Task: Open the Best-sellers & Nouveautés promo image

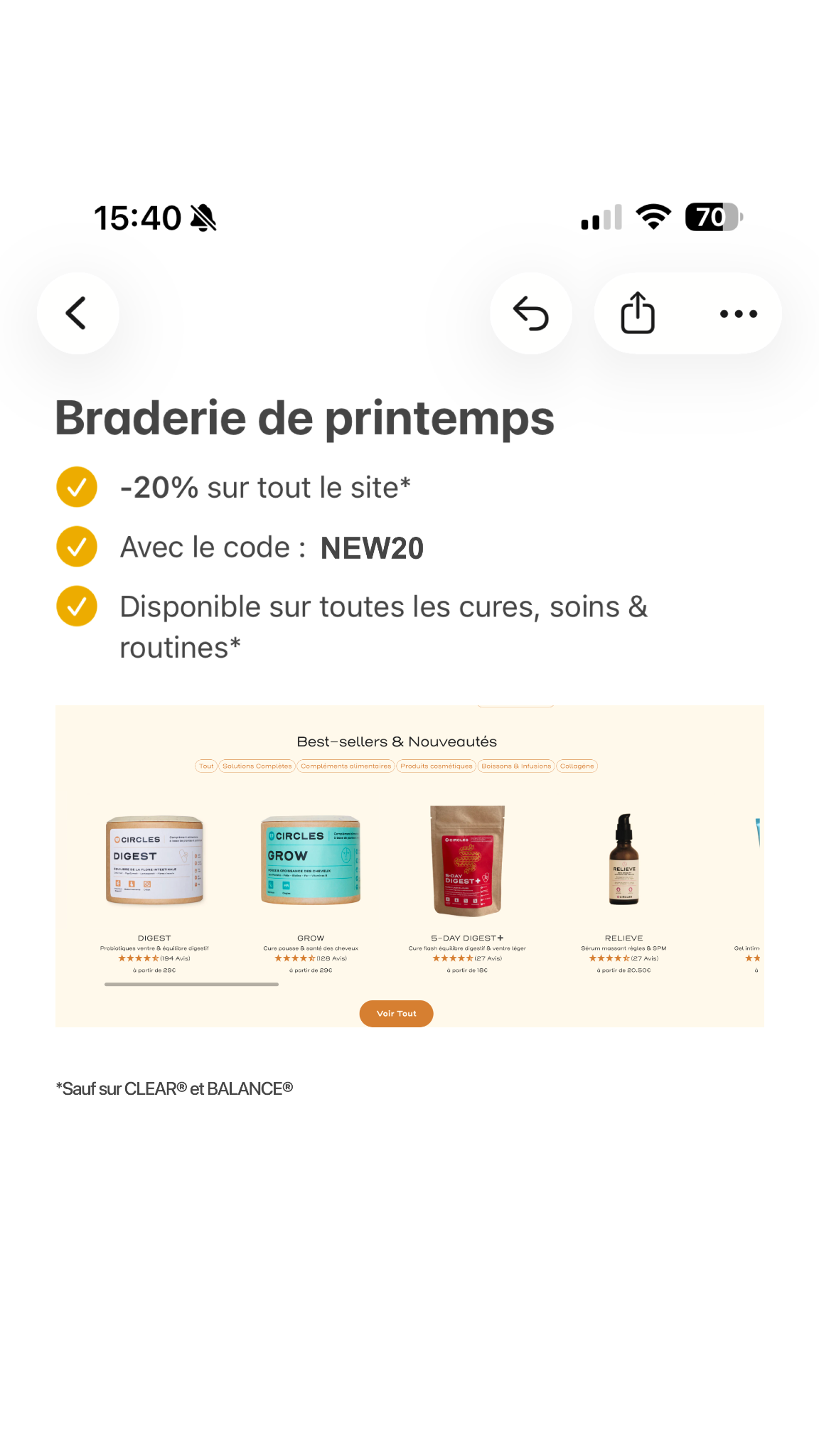Action: 409,866
